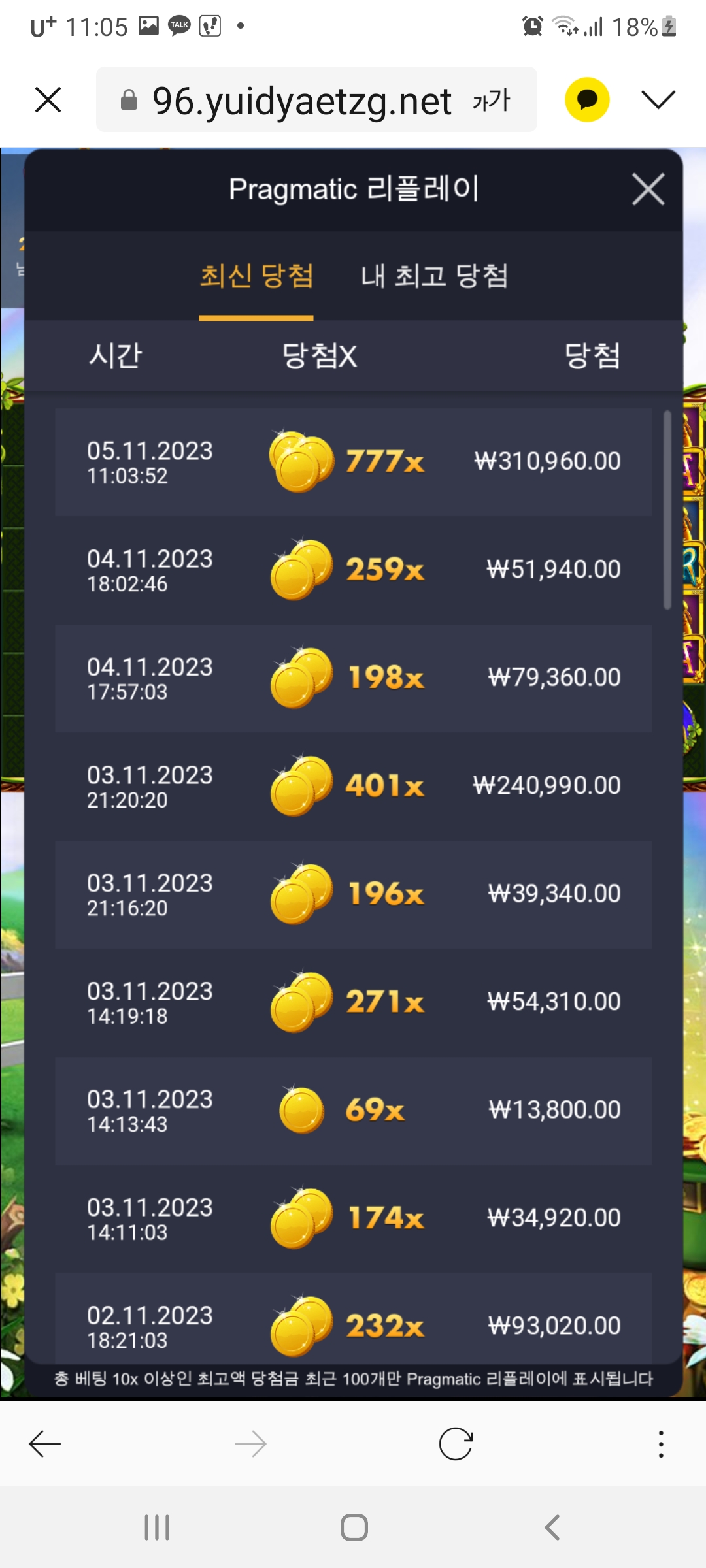Image resolution: width=706 pixels, height=1568 pixels.
Task: Open the 271x win replay
Action: pyautogui.click(x=353, y=1002)
